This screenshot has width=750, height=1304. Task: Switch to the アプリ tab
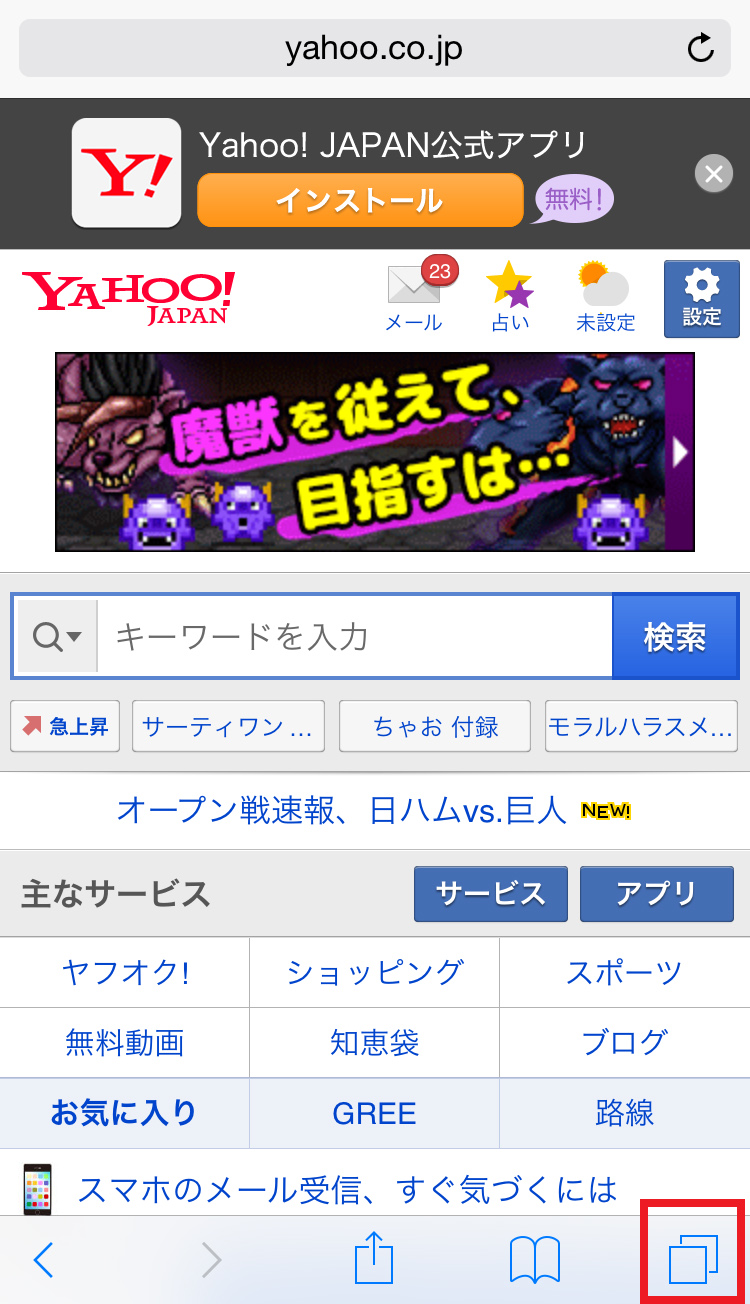pyautogui.click(x=656, y=893)
